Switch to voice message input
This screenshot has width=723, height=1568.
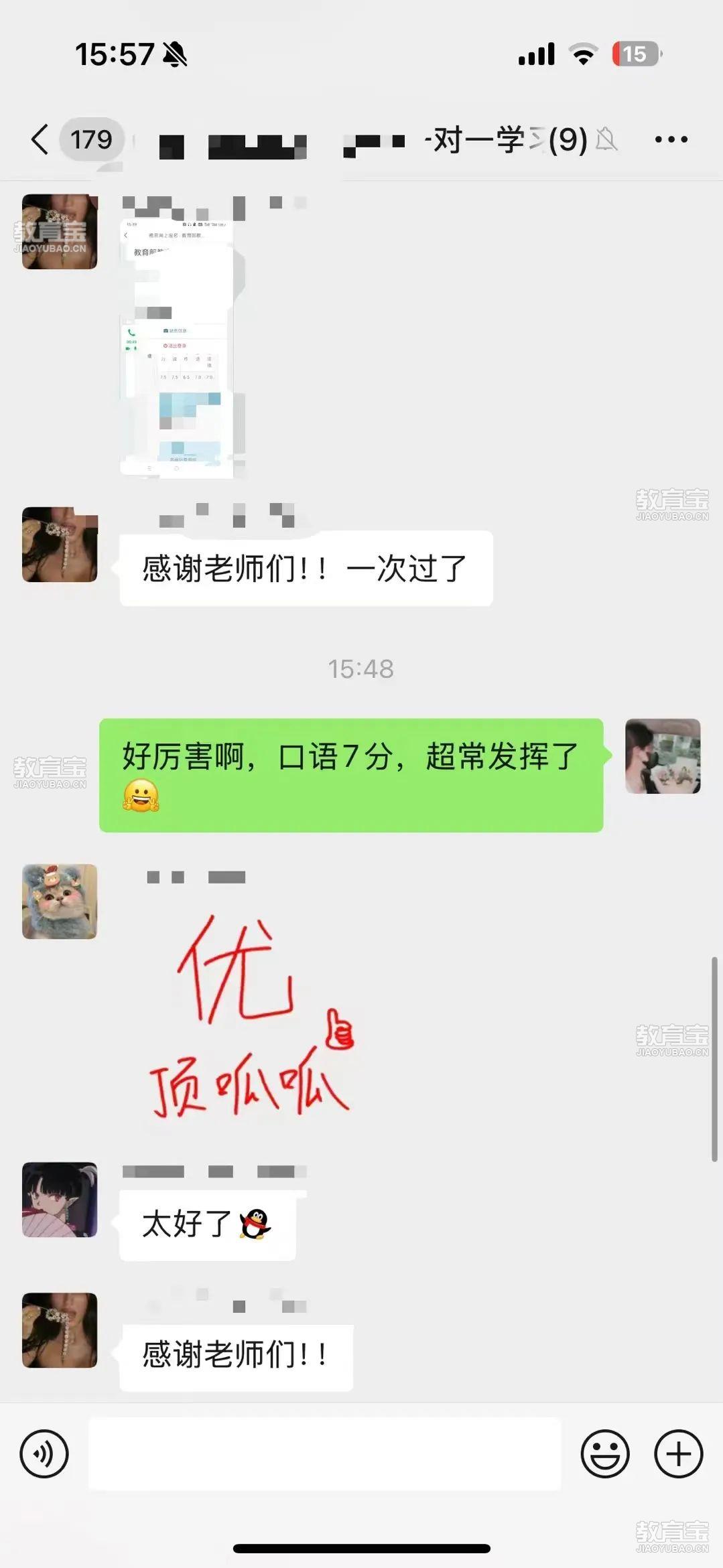click(x=44, y=1453)
